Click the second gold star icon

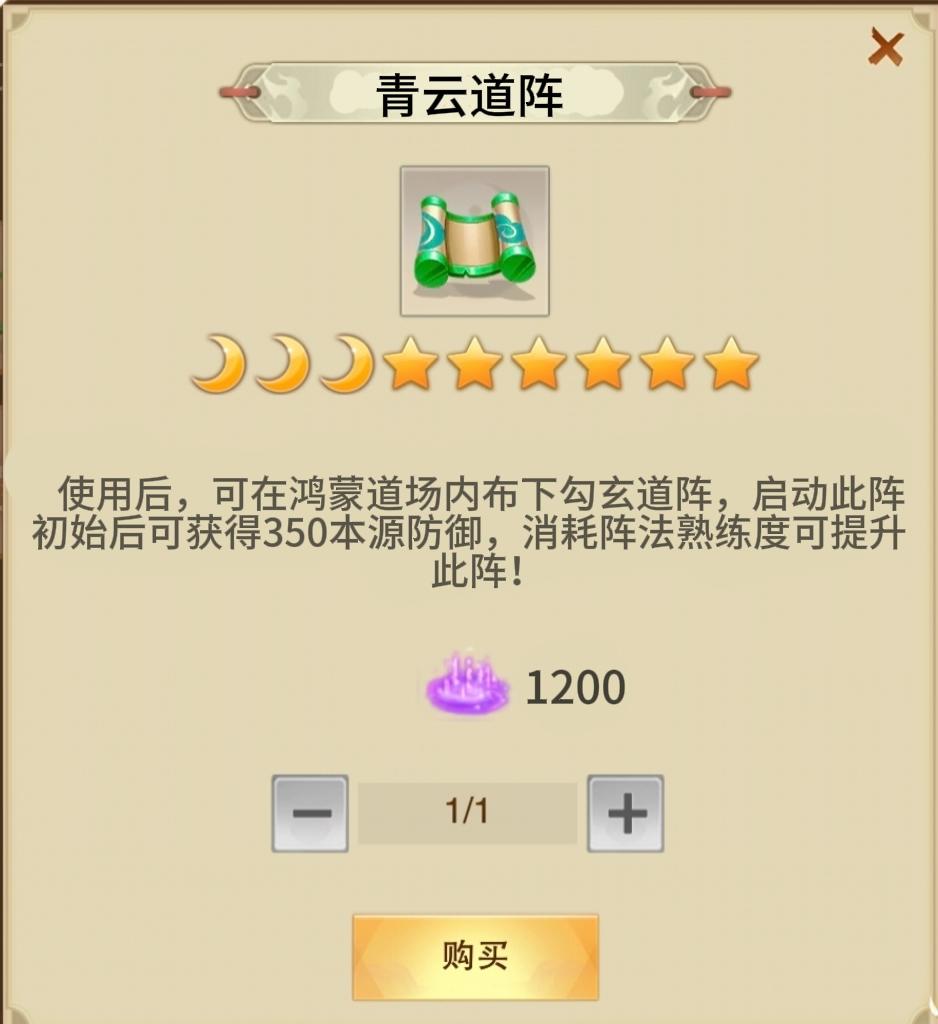tap(472, 365)
